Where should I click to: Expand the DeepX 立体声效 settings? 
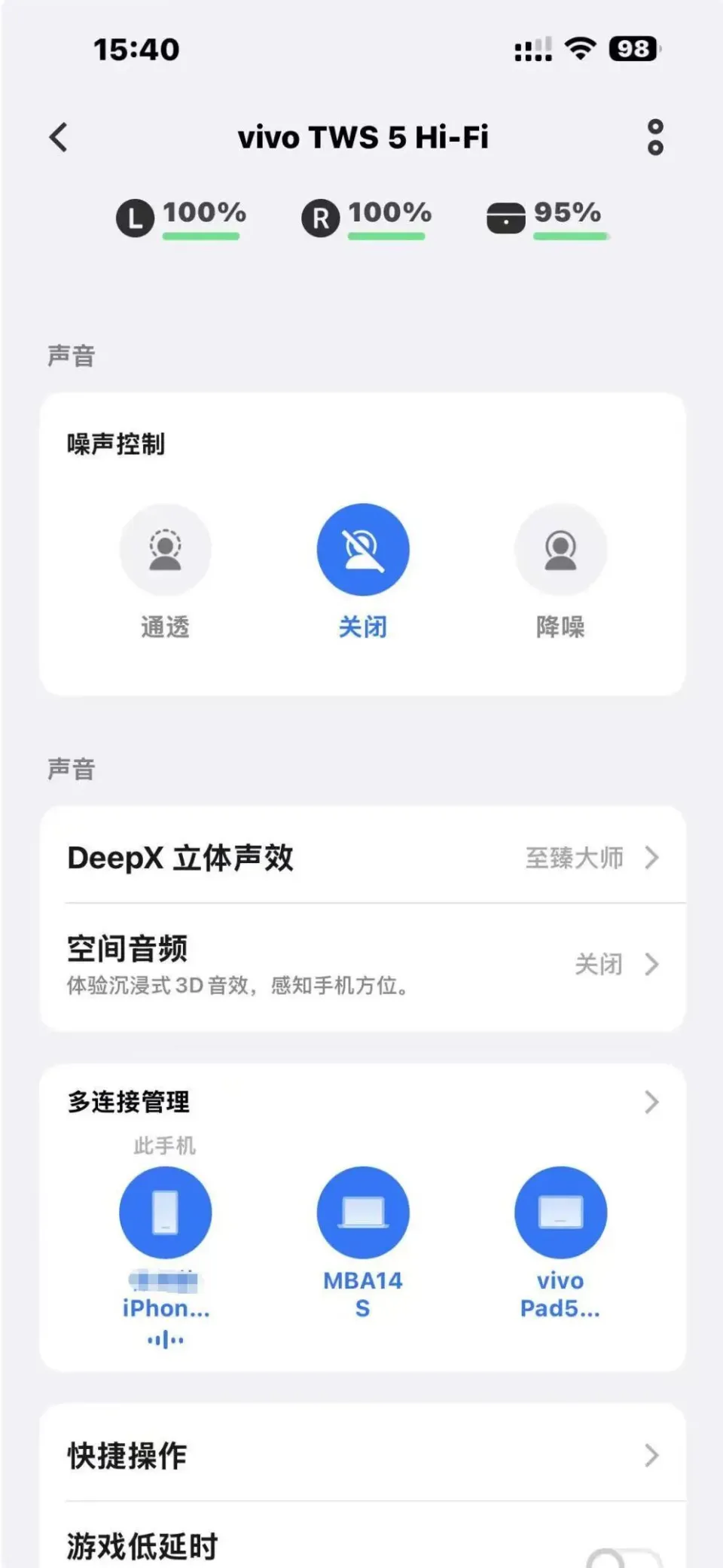(x=651, y=857)
